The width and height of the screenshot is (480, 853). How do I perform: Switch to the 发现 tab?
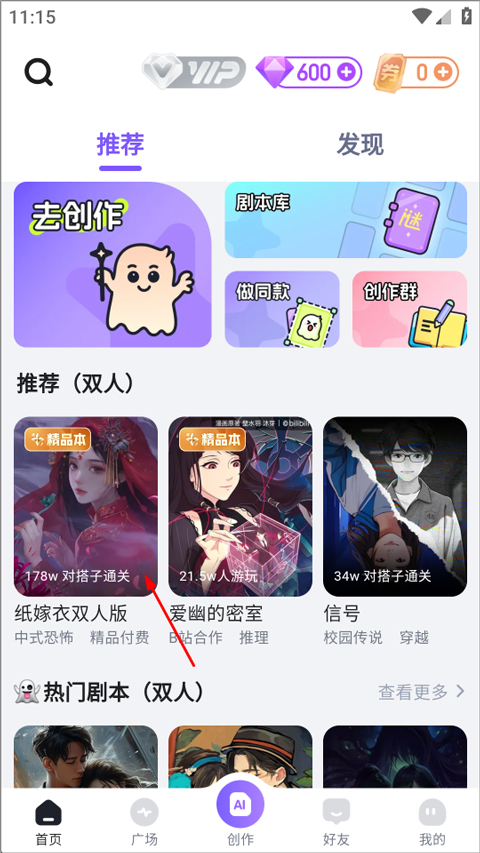coord(360,145)
